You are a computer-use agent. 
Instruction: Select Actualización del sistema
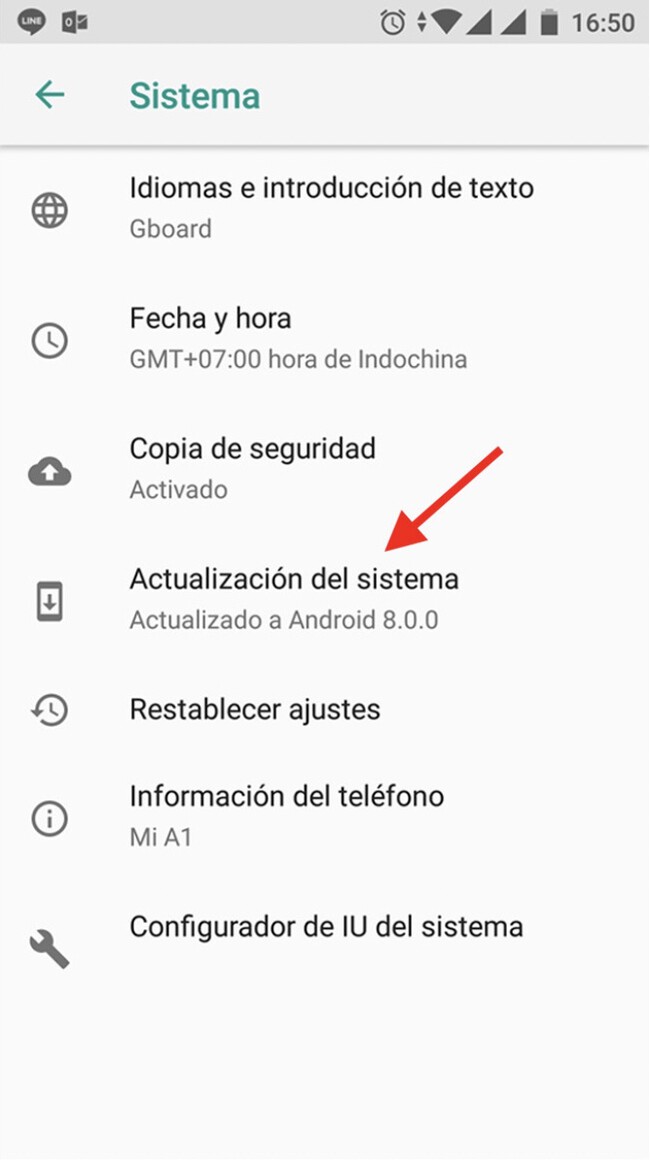point(294,598)
